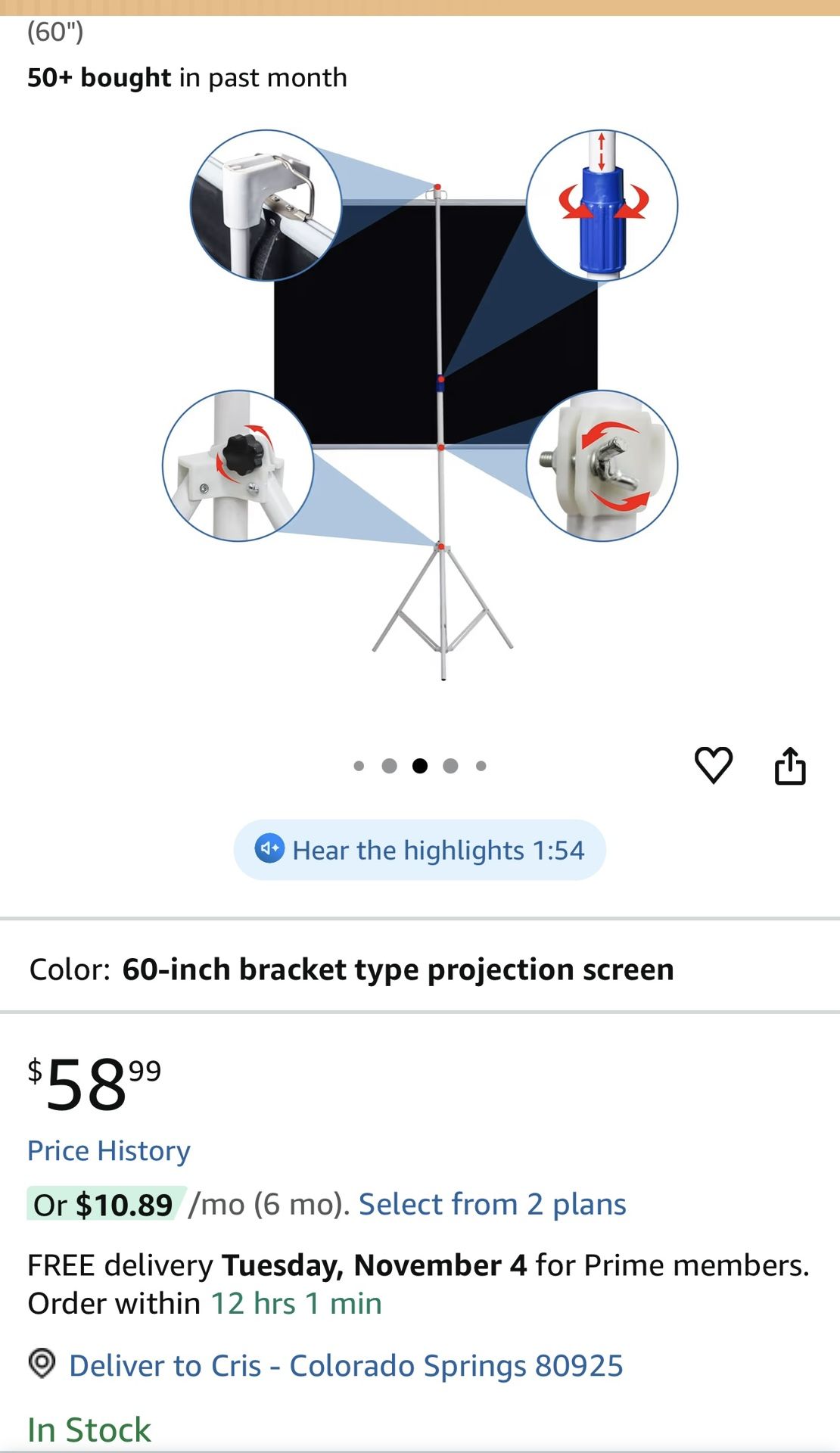Select the fifth carousel dot

[x=482, y=765]
